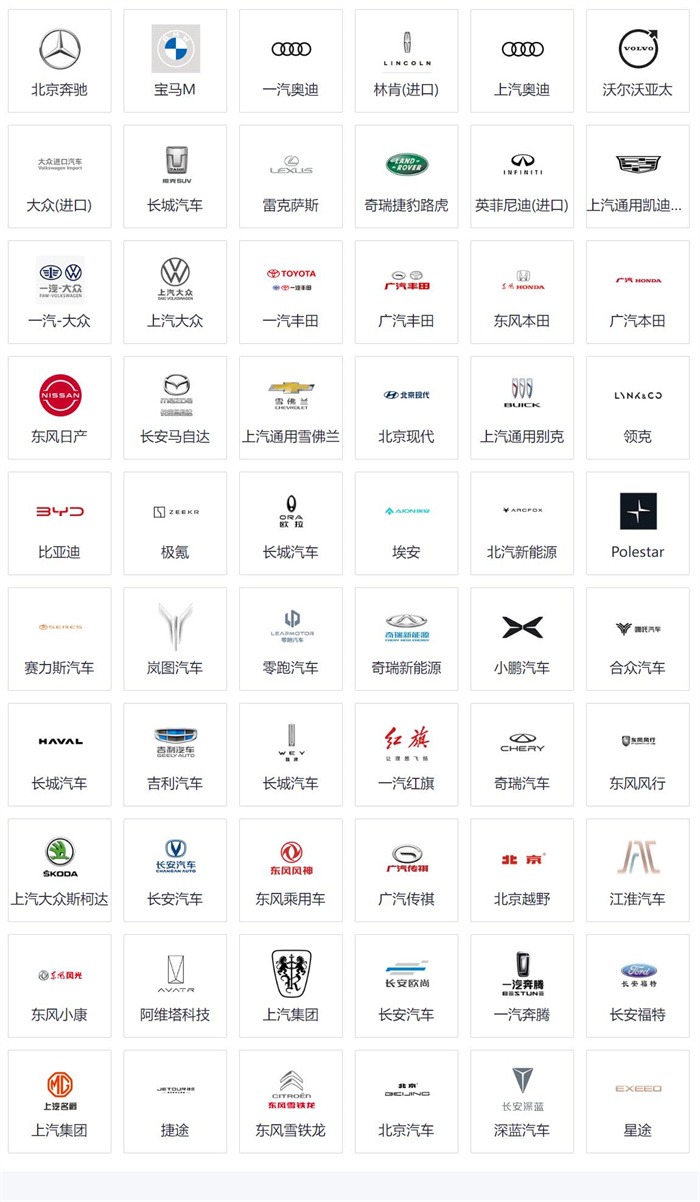Open 阿维塔科技 brand tile
Viewport: 700px width, 1202px height.
click(175, 986)
